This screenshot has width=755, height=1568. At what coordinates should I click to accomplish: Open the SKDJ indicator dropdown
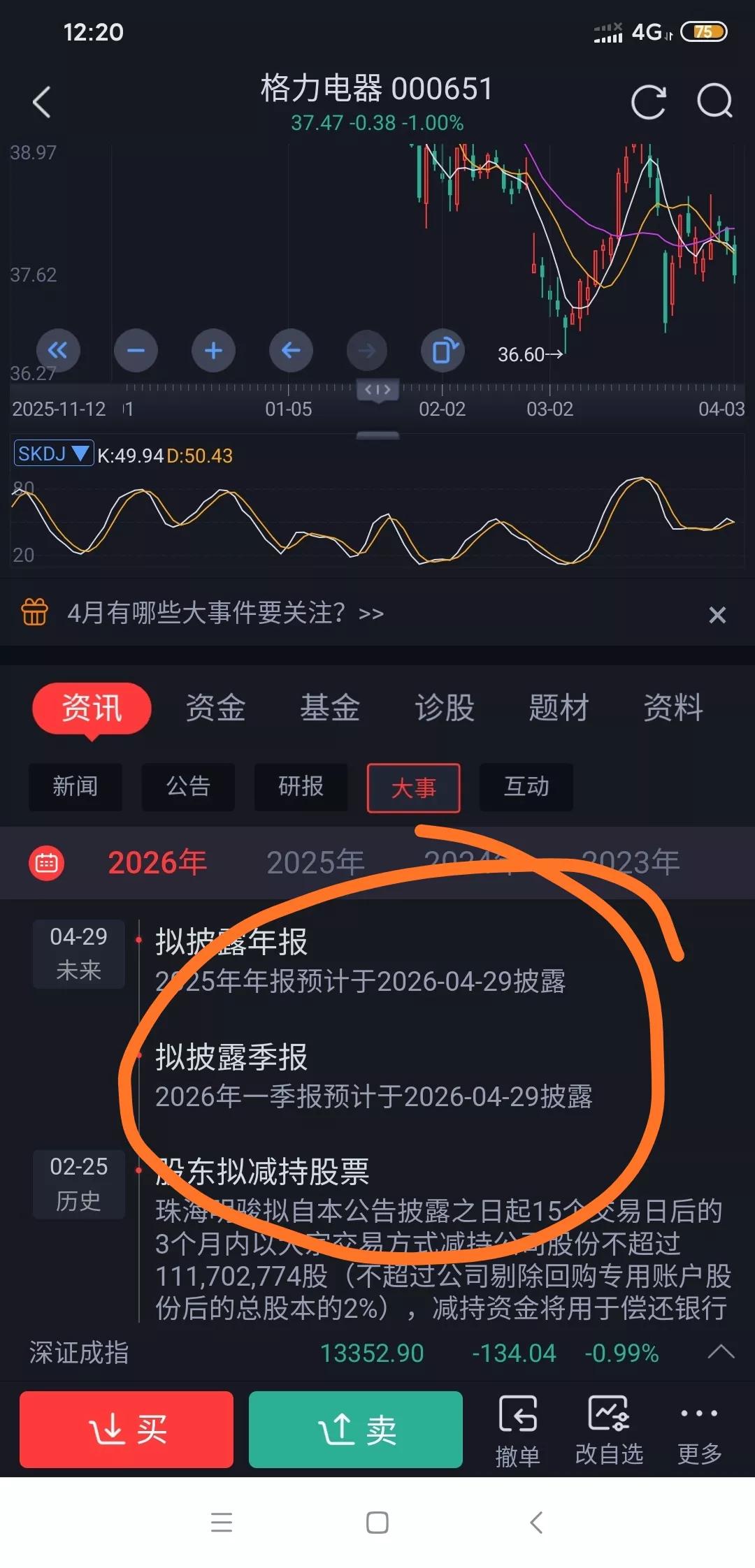point(54,453)
